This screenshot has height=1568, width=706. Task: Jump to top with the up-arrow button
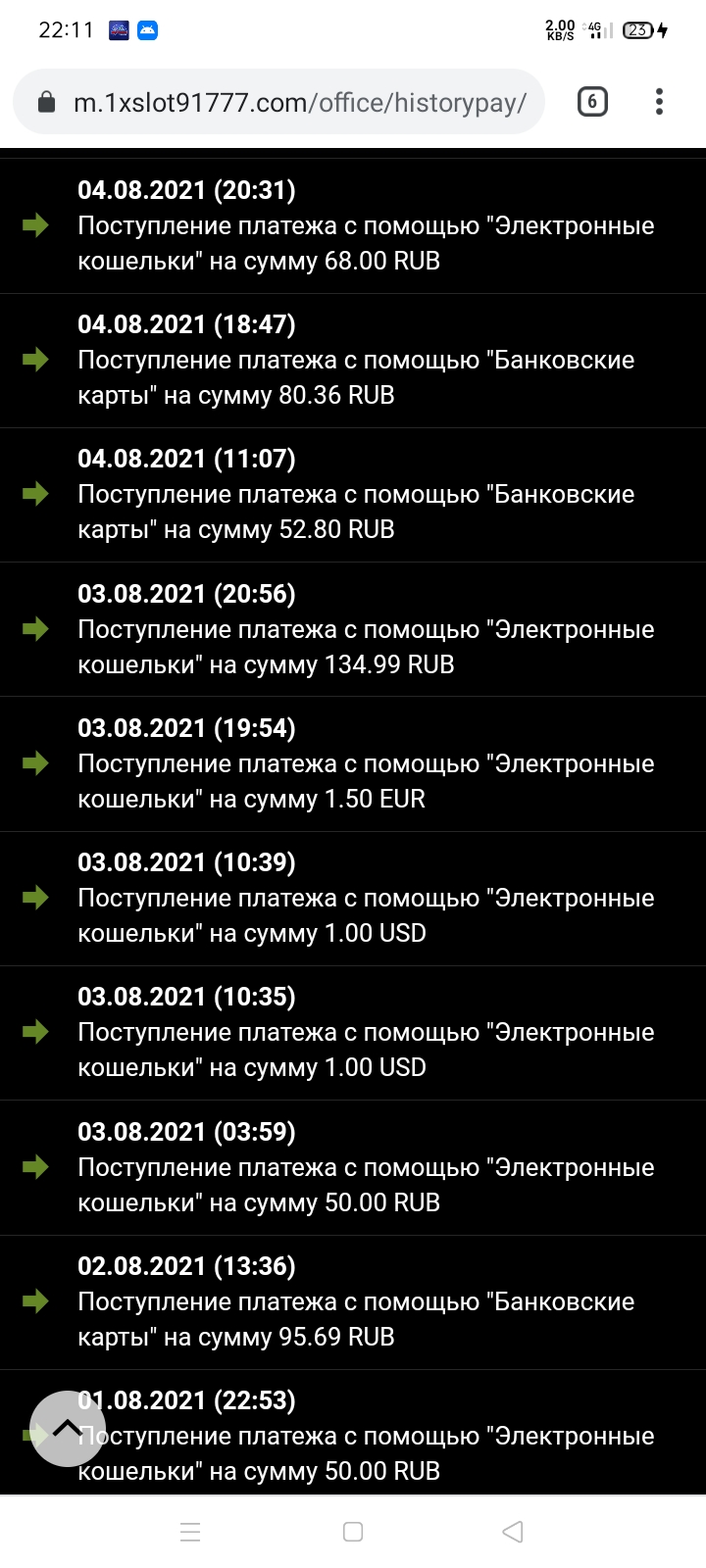[x=67, y=1429]
